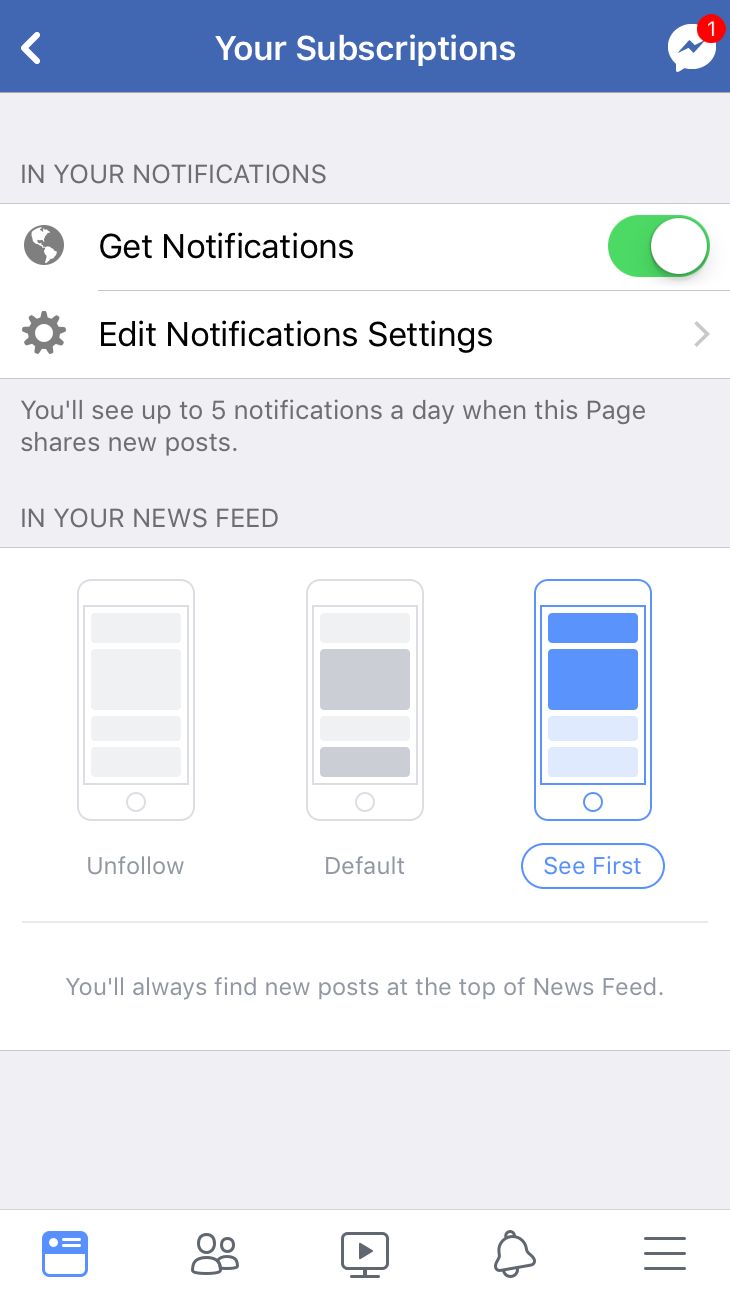Choose the Default news feed option
The height and width of the screenshot is (1298, 730).
[365, 730]
